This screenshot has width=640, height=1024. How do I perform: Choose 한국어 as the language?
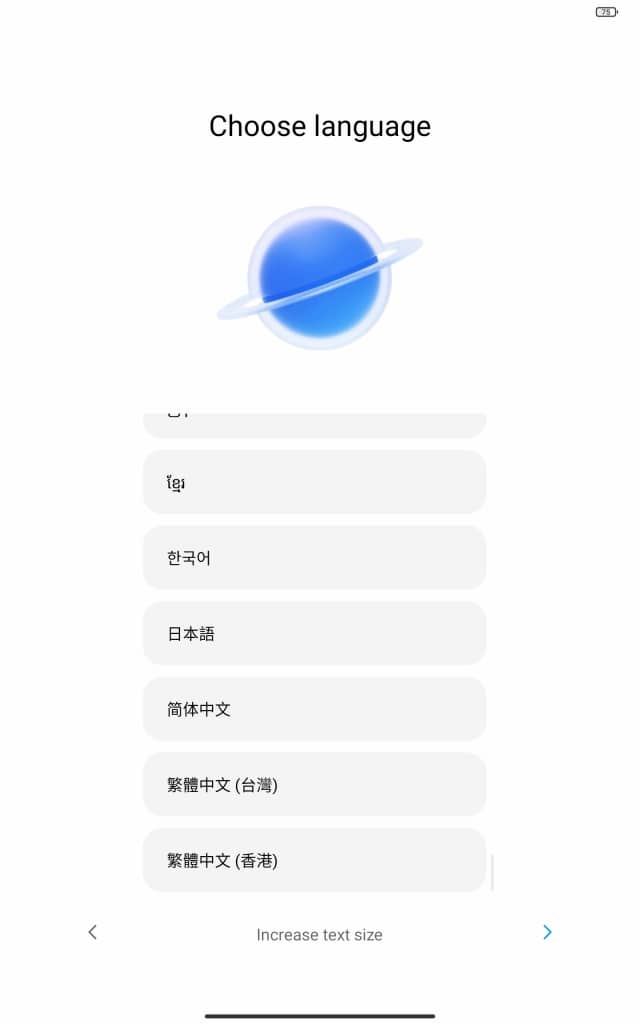tap(314, 558)
